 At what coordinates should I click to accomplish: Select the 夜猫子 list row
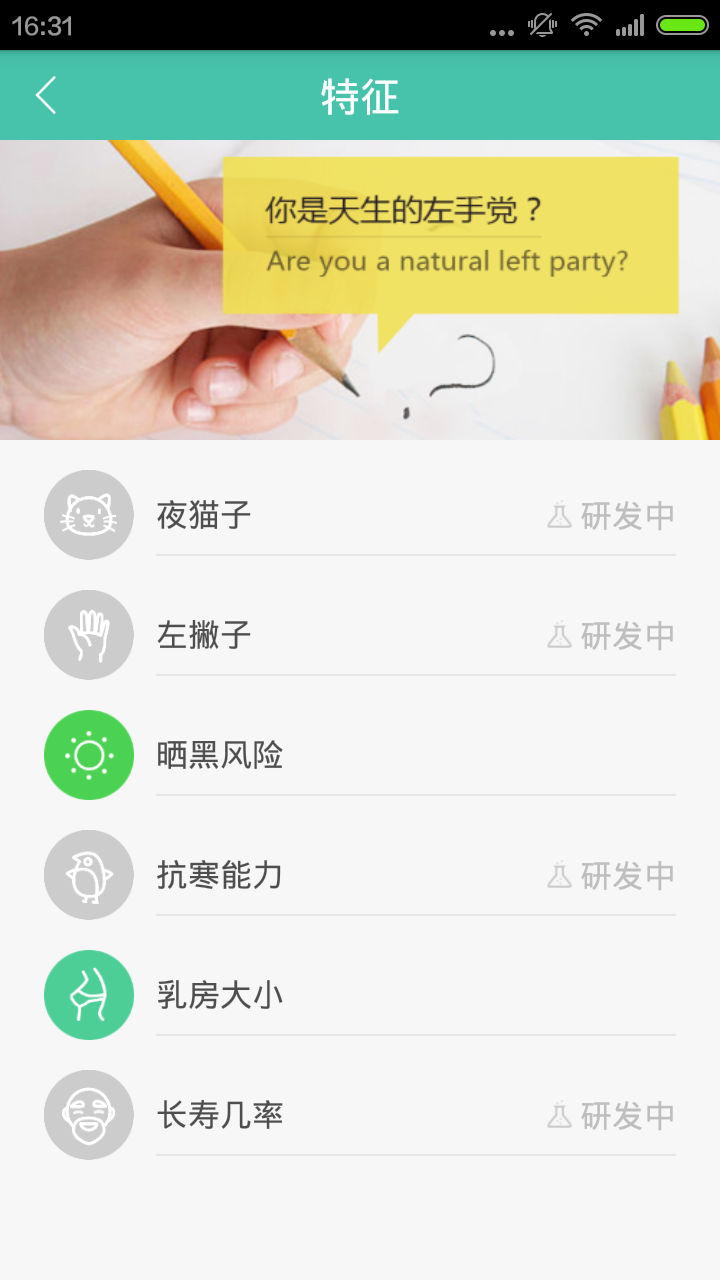360,515
